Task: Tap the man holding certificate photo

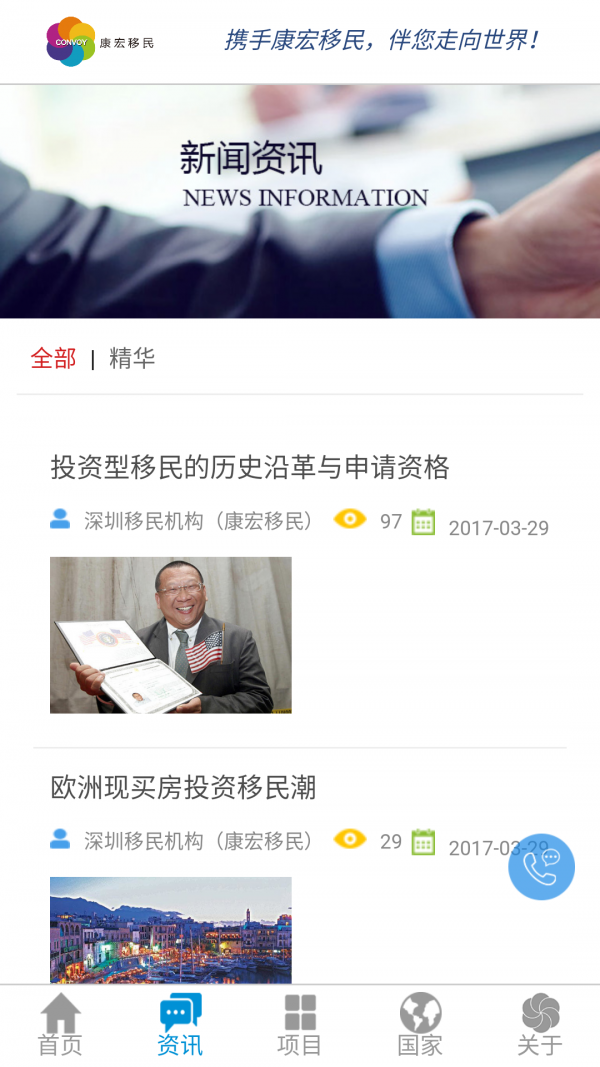Action: pos(171,635)
